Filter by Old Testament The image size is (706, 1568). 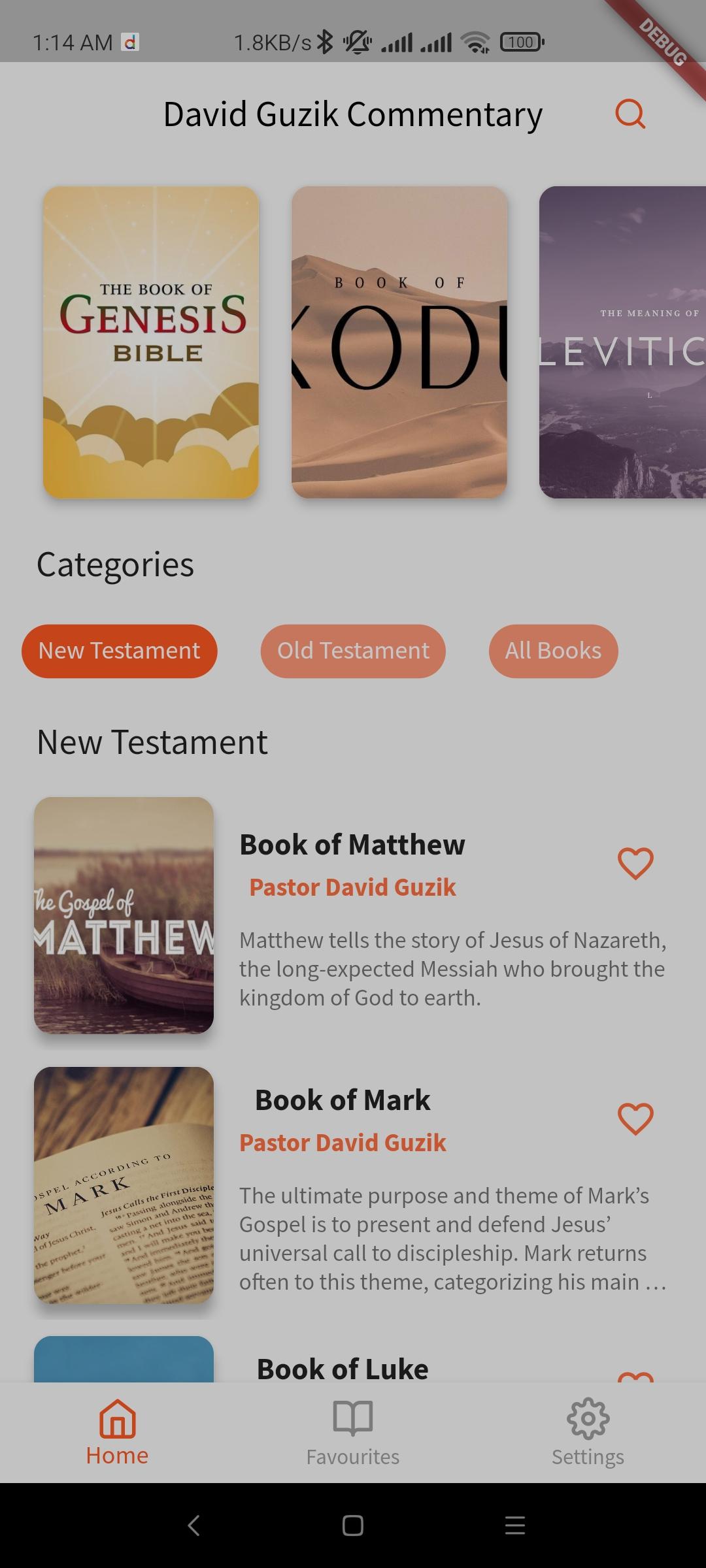(x=353, y=651)
